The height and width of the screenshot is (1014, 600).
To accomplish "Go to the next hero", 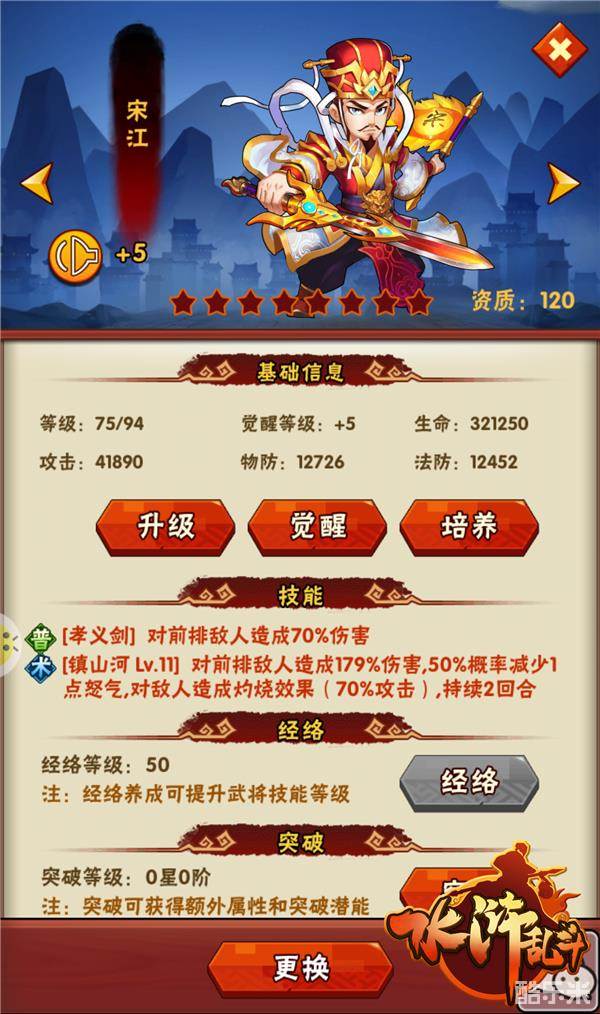I will (x=563, y=183).
